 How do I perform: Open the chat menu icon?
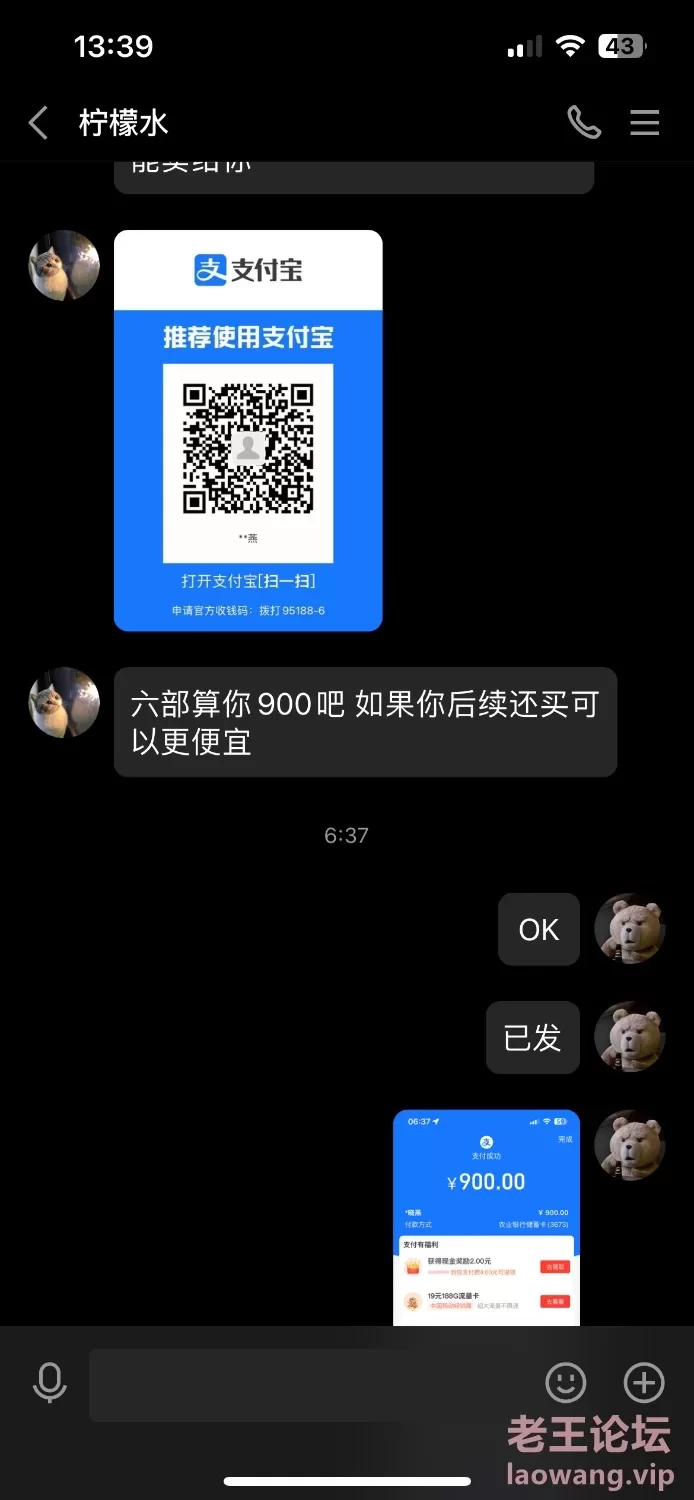coord(645,122)
